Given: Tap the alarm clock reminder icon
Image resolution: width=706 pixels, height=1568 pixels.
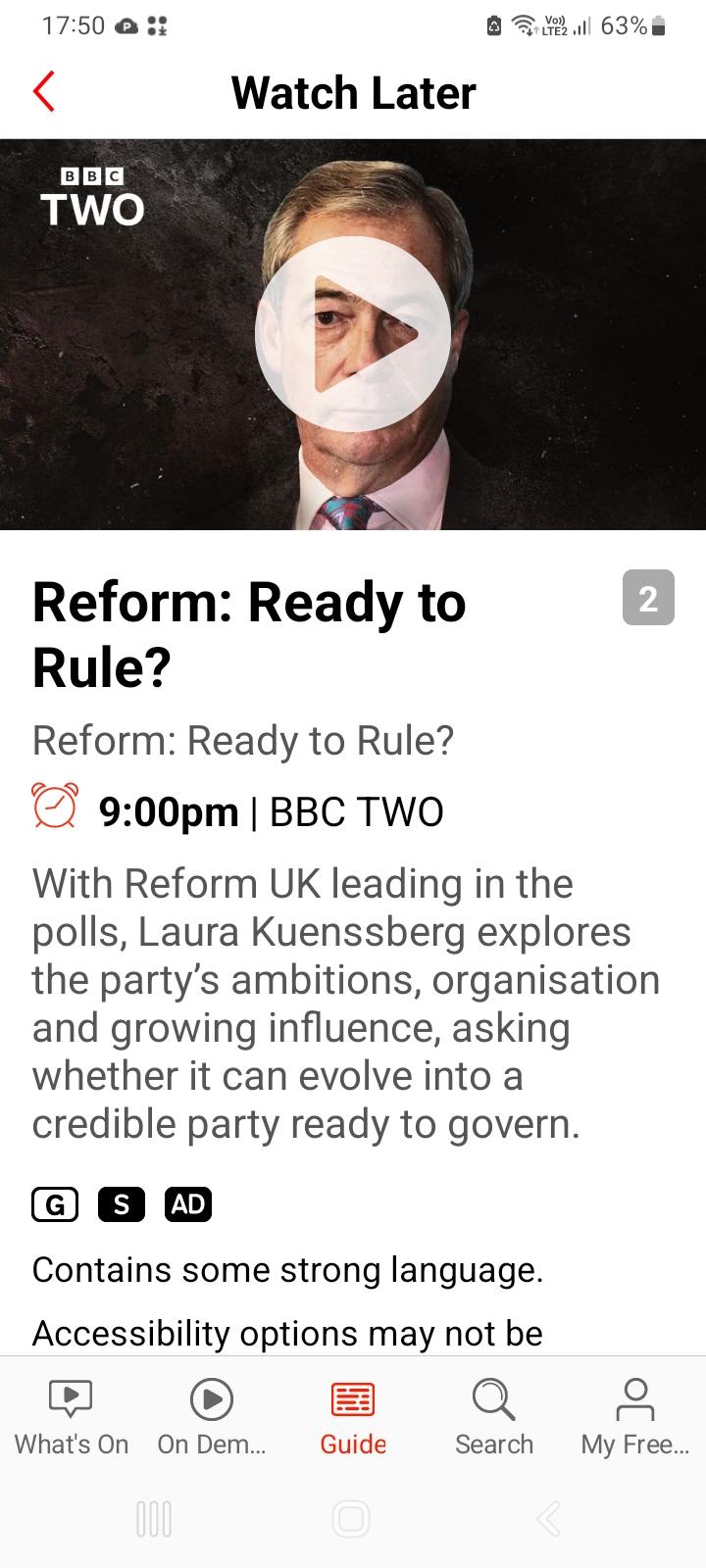Looking at the screenshot, I should (x=54, y=806).
